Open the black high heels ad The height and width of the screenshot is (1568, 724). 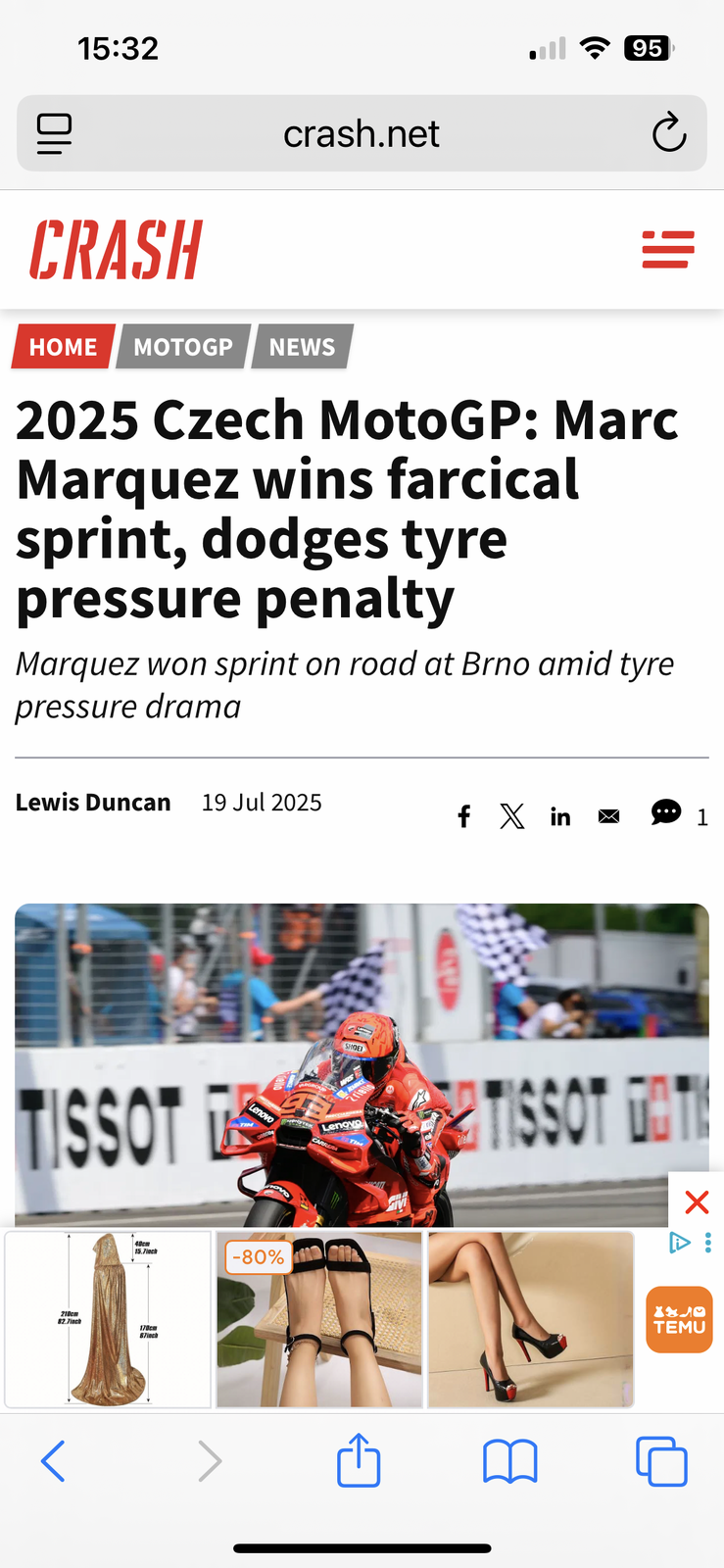pos(531,1319)
